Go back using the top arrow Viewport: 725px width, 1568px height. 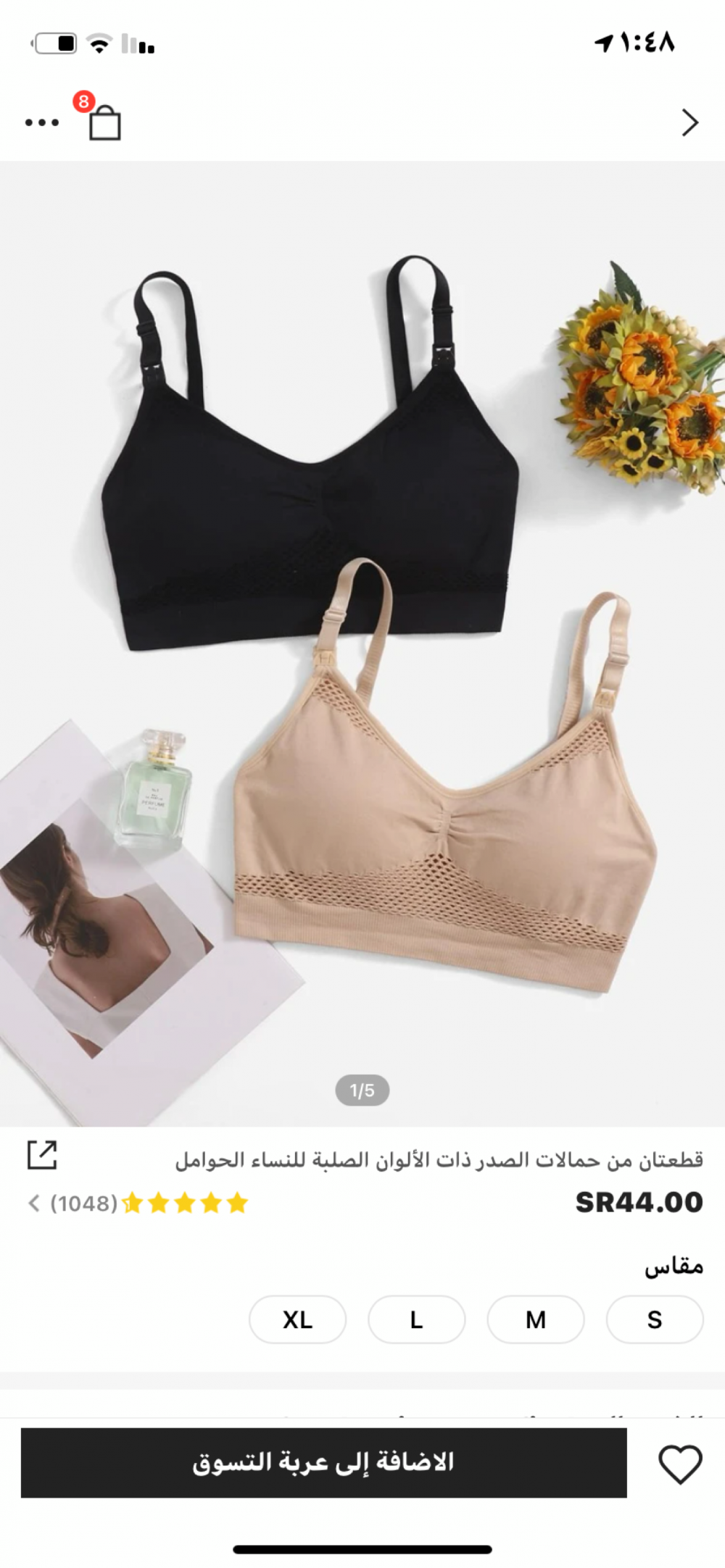coord(689,122)
